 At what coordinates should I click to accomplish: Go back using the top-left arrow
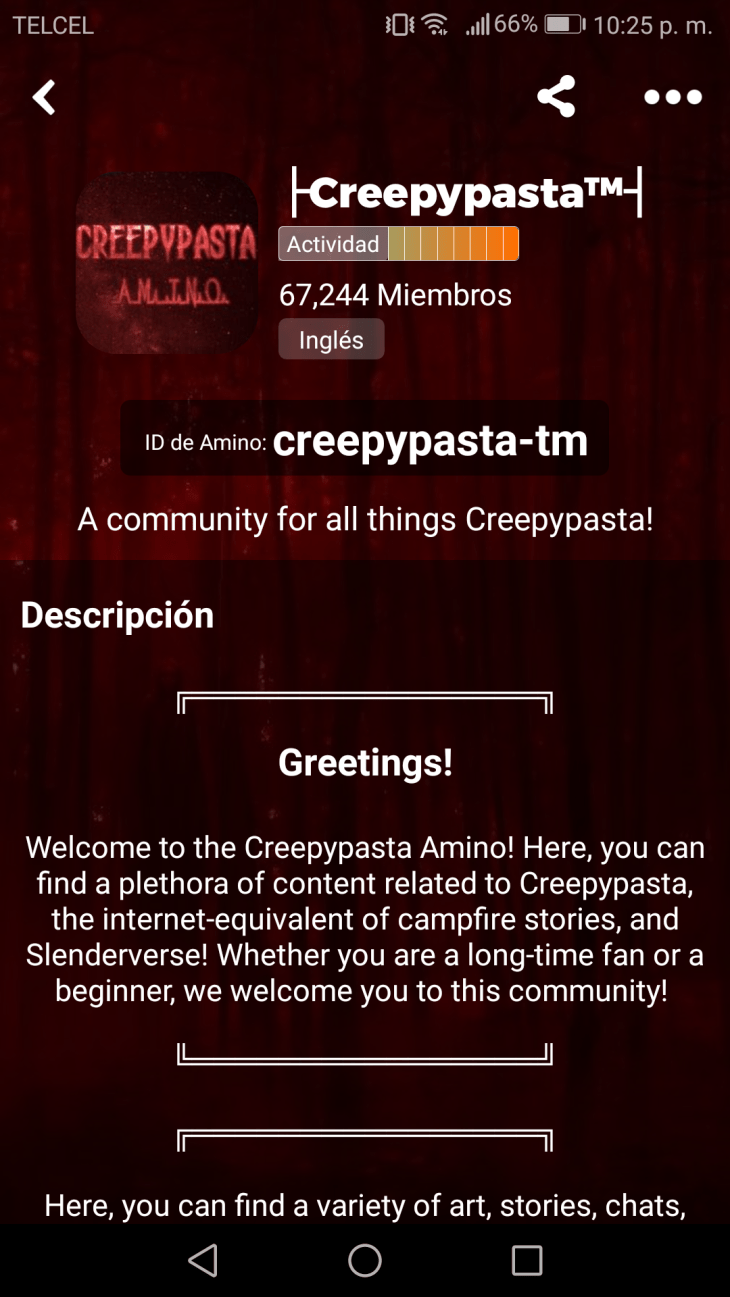click(44, 97)
